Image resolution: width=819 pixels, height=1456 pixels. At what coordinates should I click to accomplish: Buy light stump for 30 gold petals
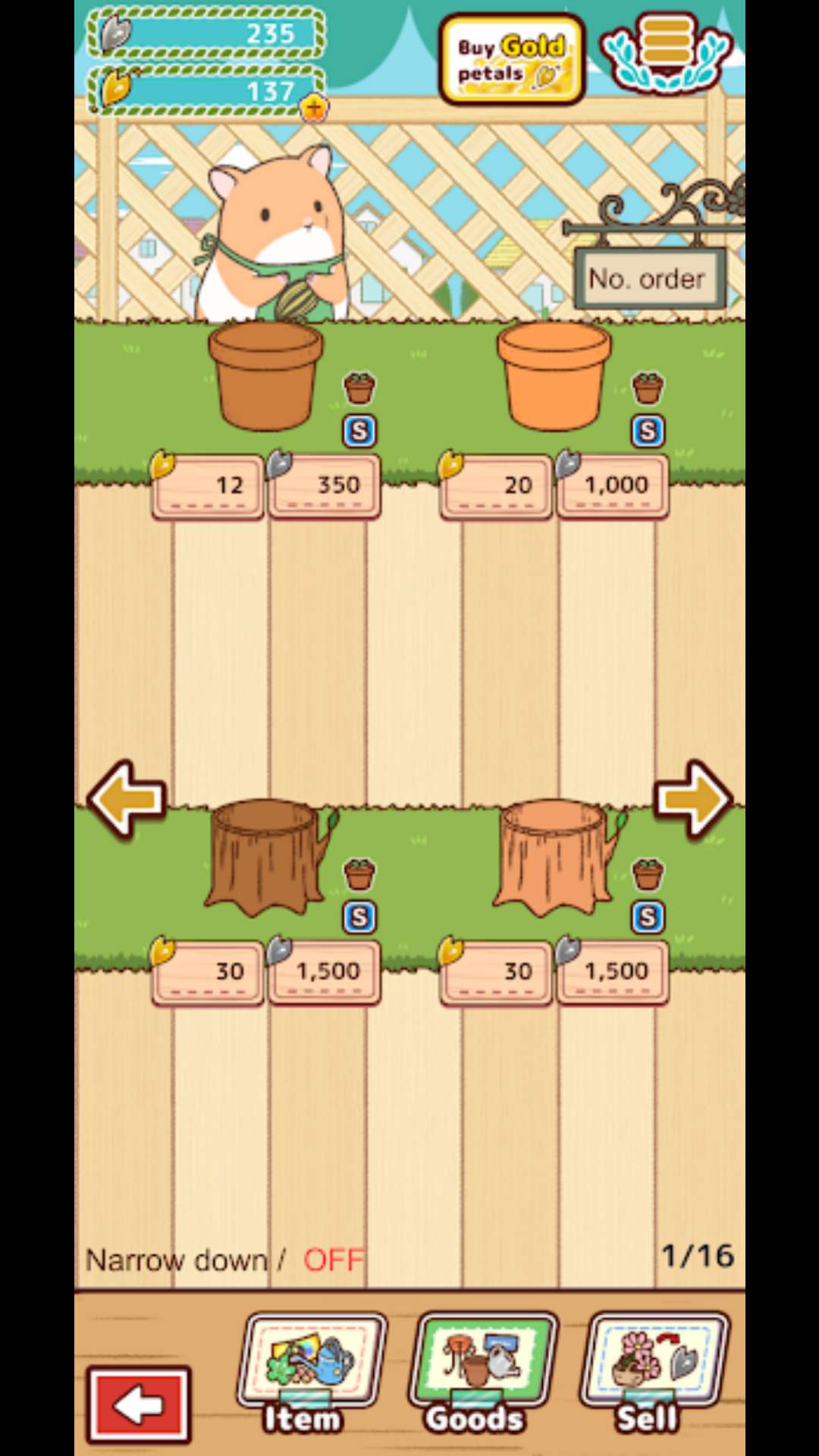tap(496, 972)
